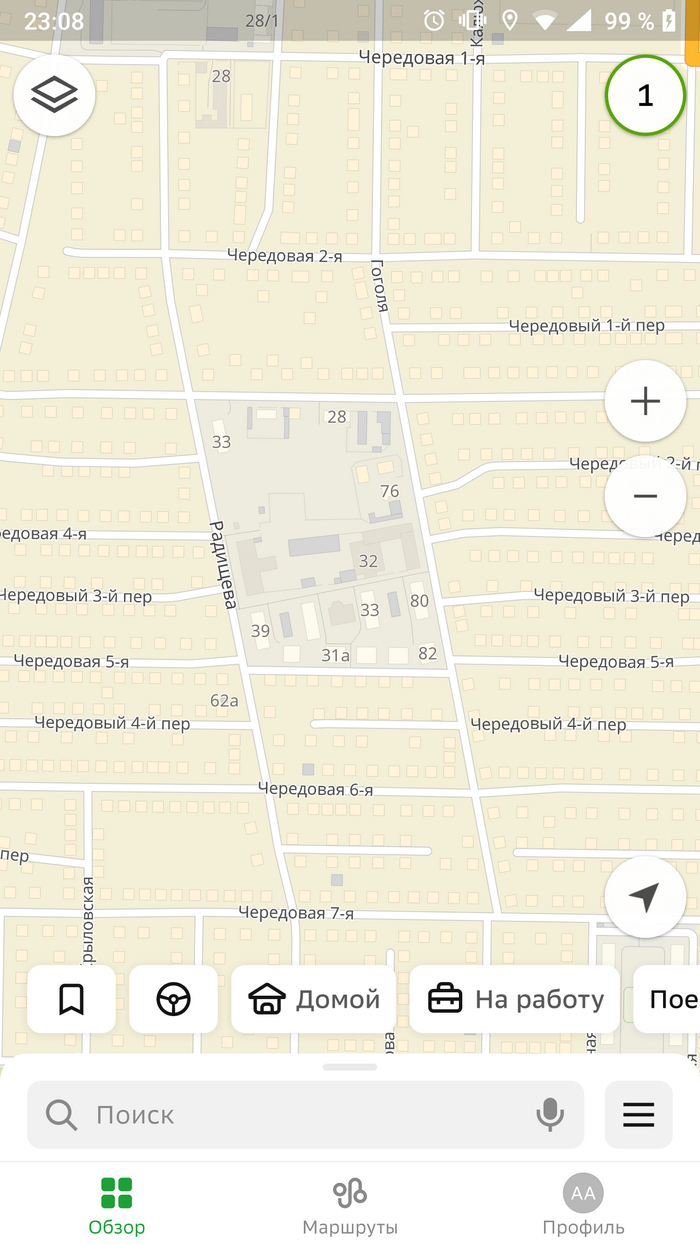
Task: Tap the green circle with number 1
Action: [645, 95]
